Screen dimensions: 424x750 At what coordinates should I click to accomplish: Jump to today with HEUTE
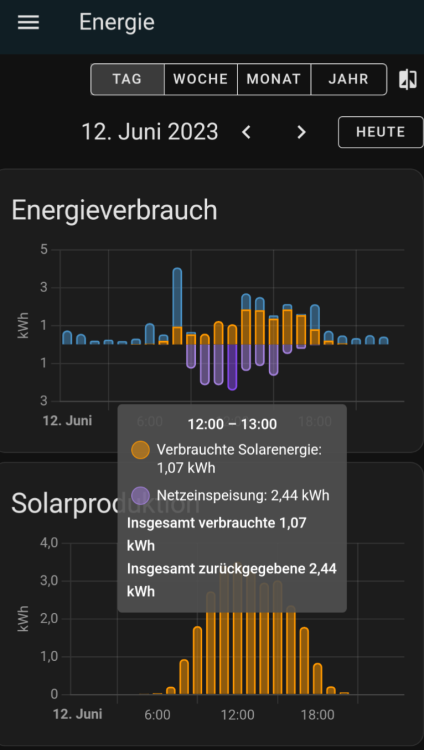(381, 132)
